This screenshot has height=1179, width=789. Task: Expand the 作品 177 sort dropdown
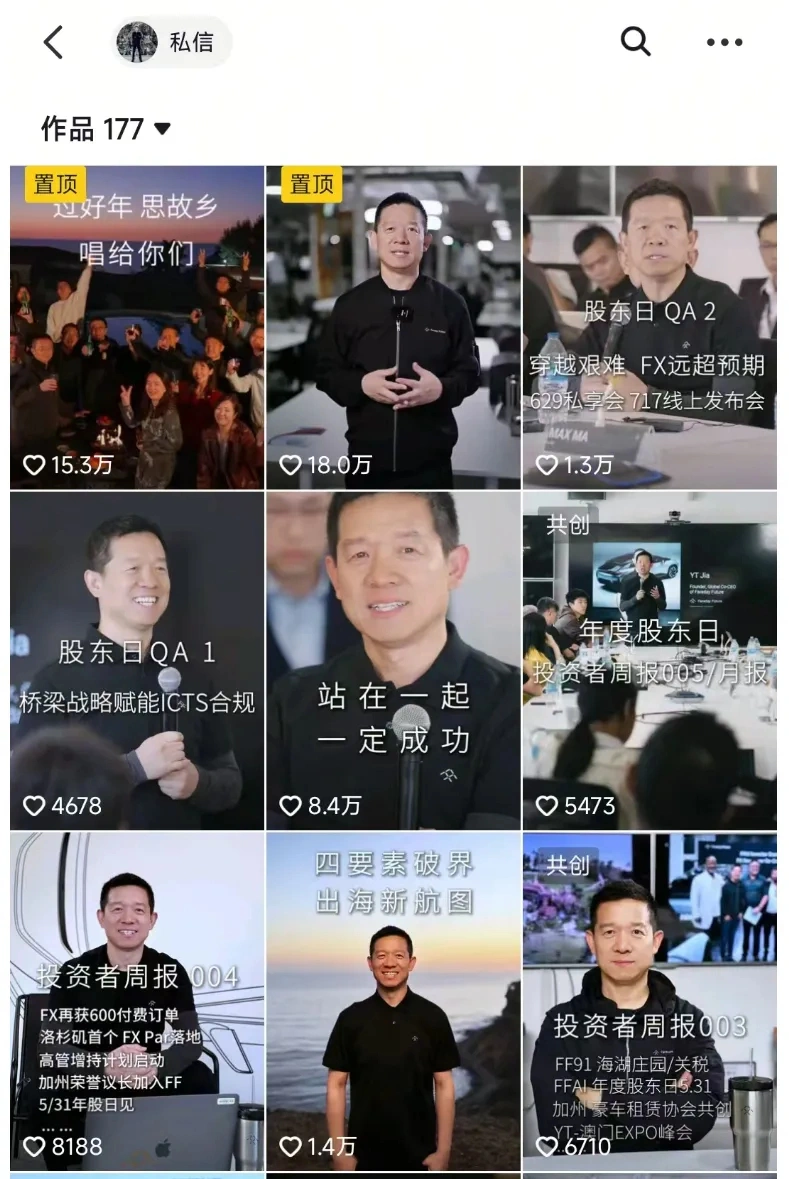point(106,129)
